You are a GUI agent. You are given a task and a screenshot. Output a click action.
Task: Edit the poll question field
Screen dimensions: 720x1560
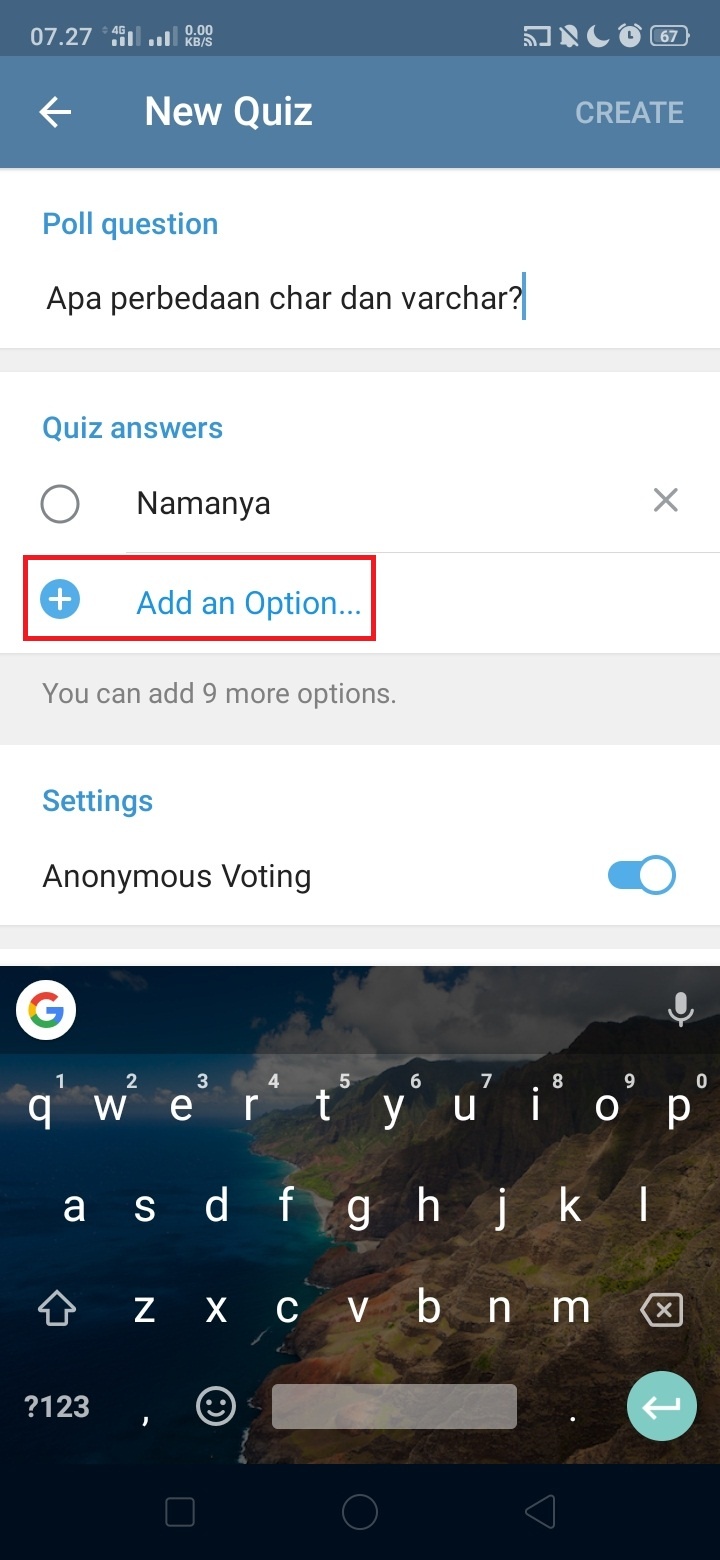(285, 299)
